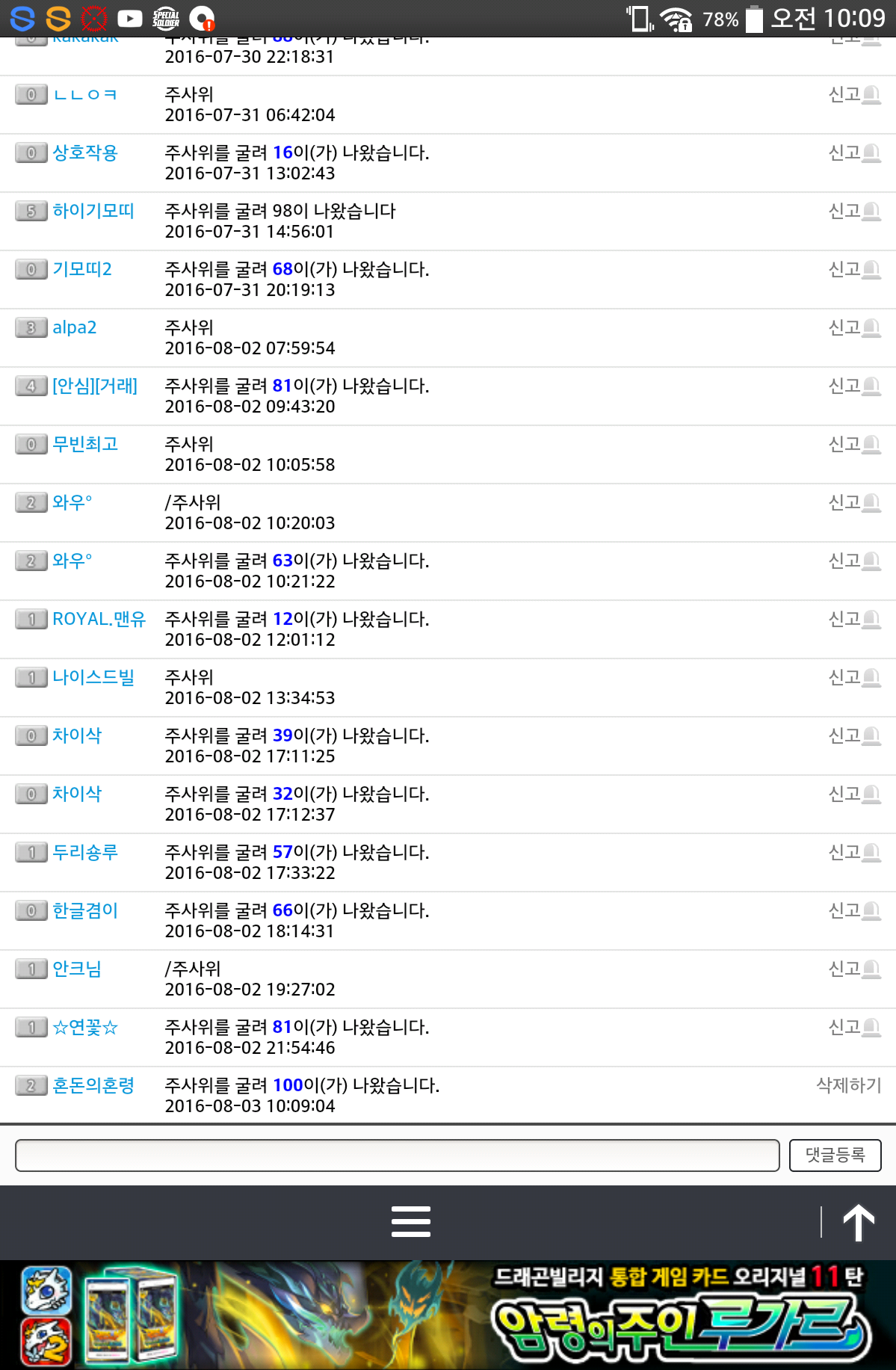Image resolution: width=896 pixels, height=1370 pixels.
Task: Open ㄴㄴㅇㅋ's user profile
Action: click(x=84, y=95)
